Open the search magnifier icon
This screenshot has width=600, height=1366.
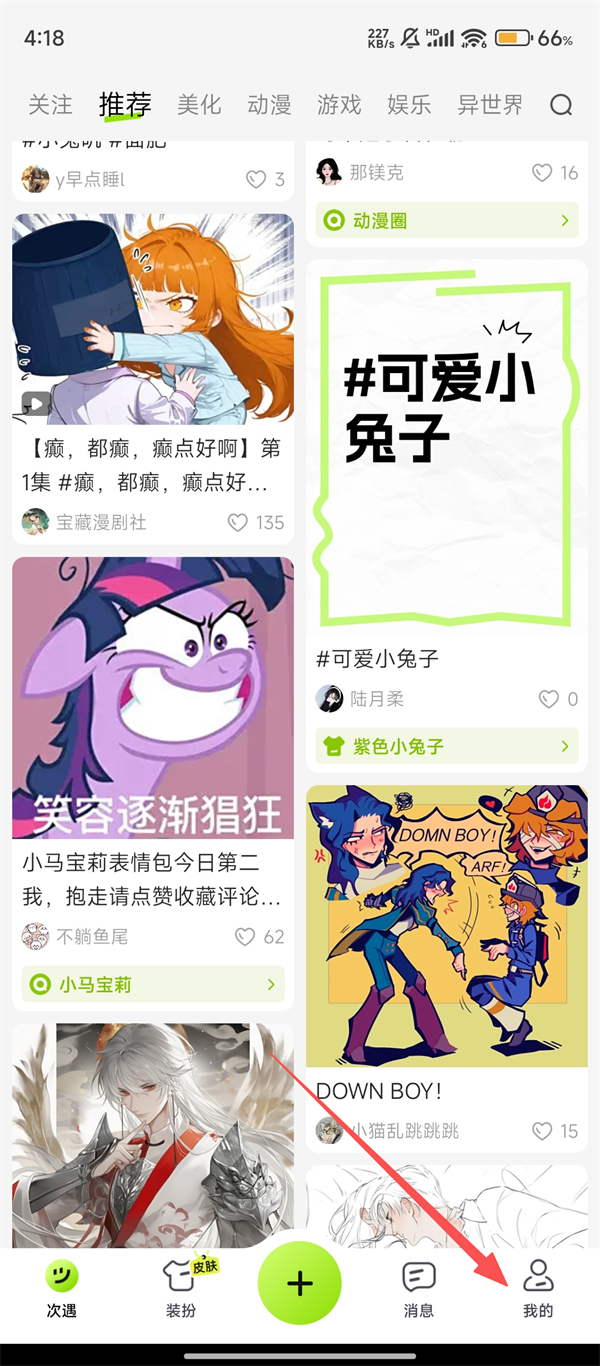pos(561,105)
